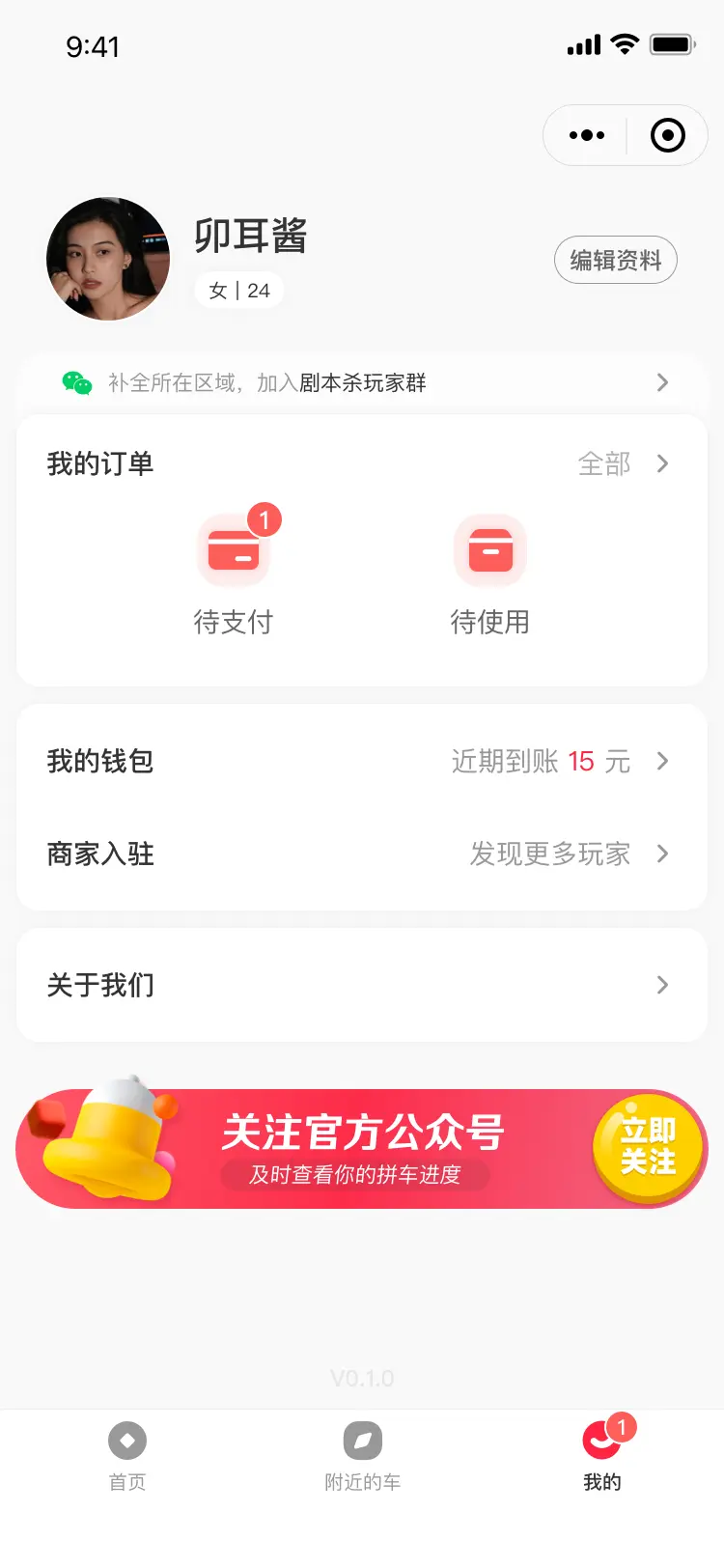Open the 待使用 pending use orders icon

click(x=490, y=550)
